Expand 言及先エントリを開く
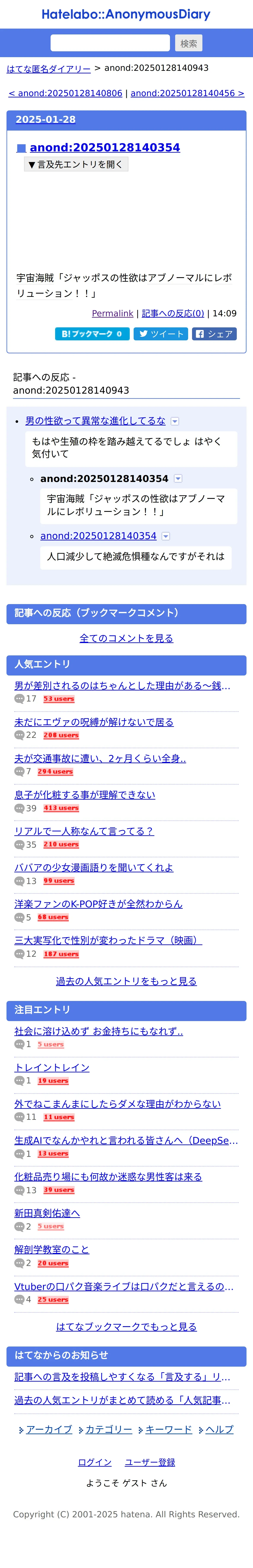This screenshot has width=253, height=1568. (x=76, y=164)
